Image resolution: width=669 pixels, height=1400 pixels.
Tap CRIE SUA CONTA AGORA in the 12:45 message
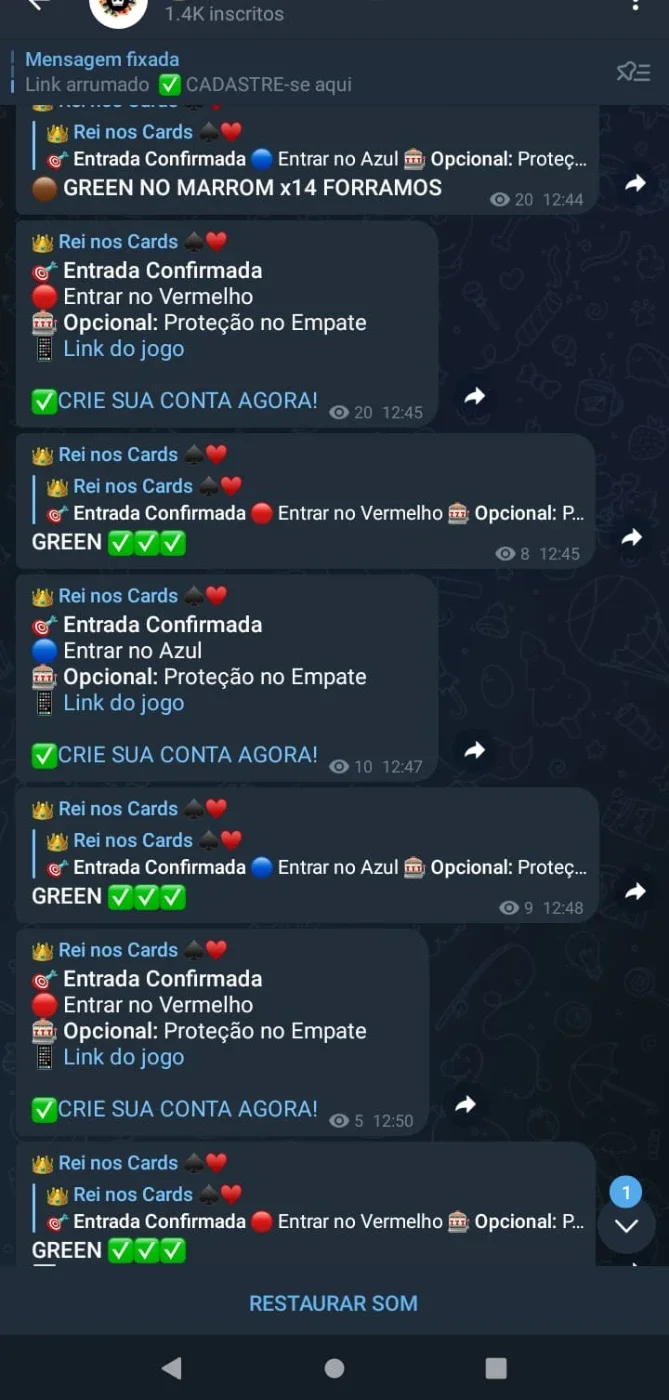[x=175, y=401]
